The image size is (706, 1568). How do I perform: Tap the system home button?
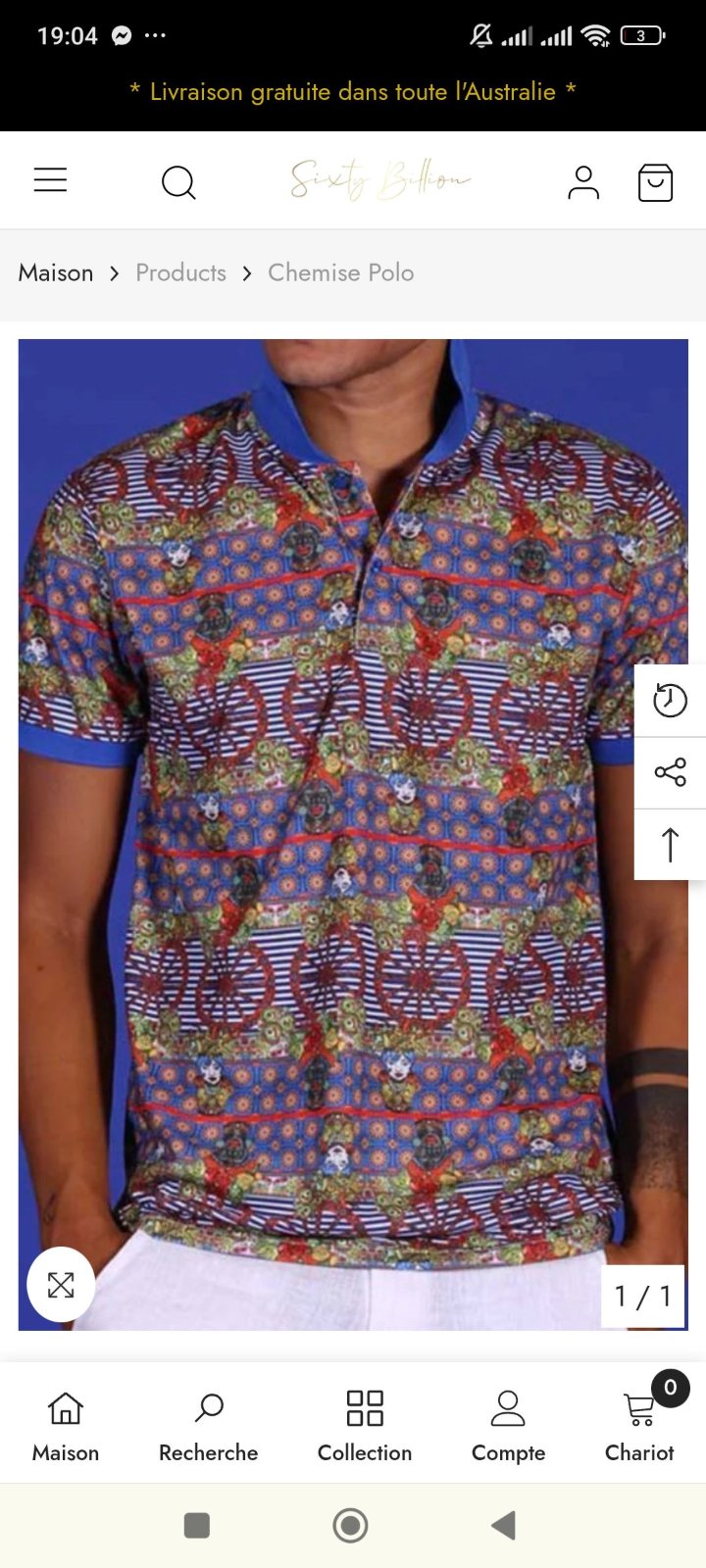click(x=351, y=1525)
